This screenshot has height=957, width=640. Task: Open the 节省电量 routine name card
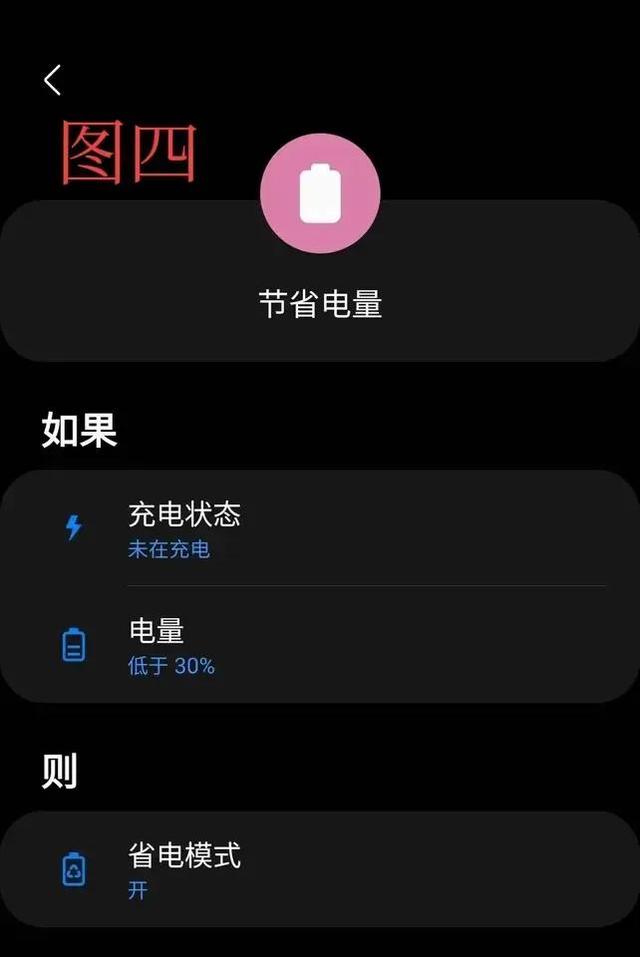320,304
